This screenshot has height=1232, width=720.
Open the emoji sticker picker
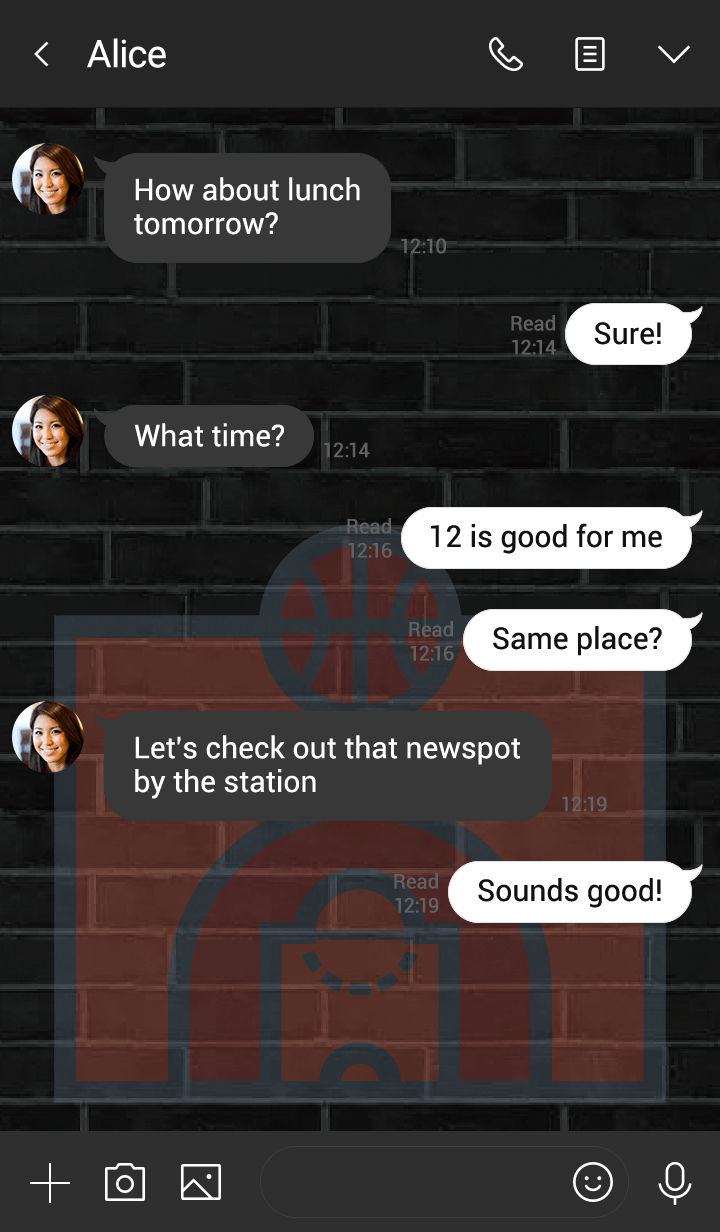point(592,1183)
